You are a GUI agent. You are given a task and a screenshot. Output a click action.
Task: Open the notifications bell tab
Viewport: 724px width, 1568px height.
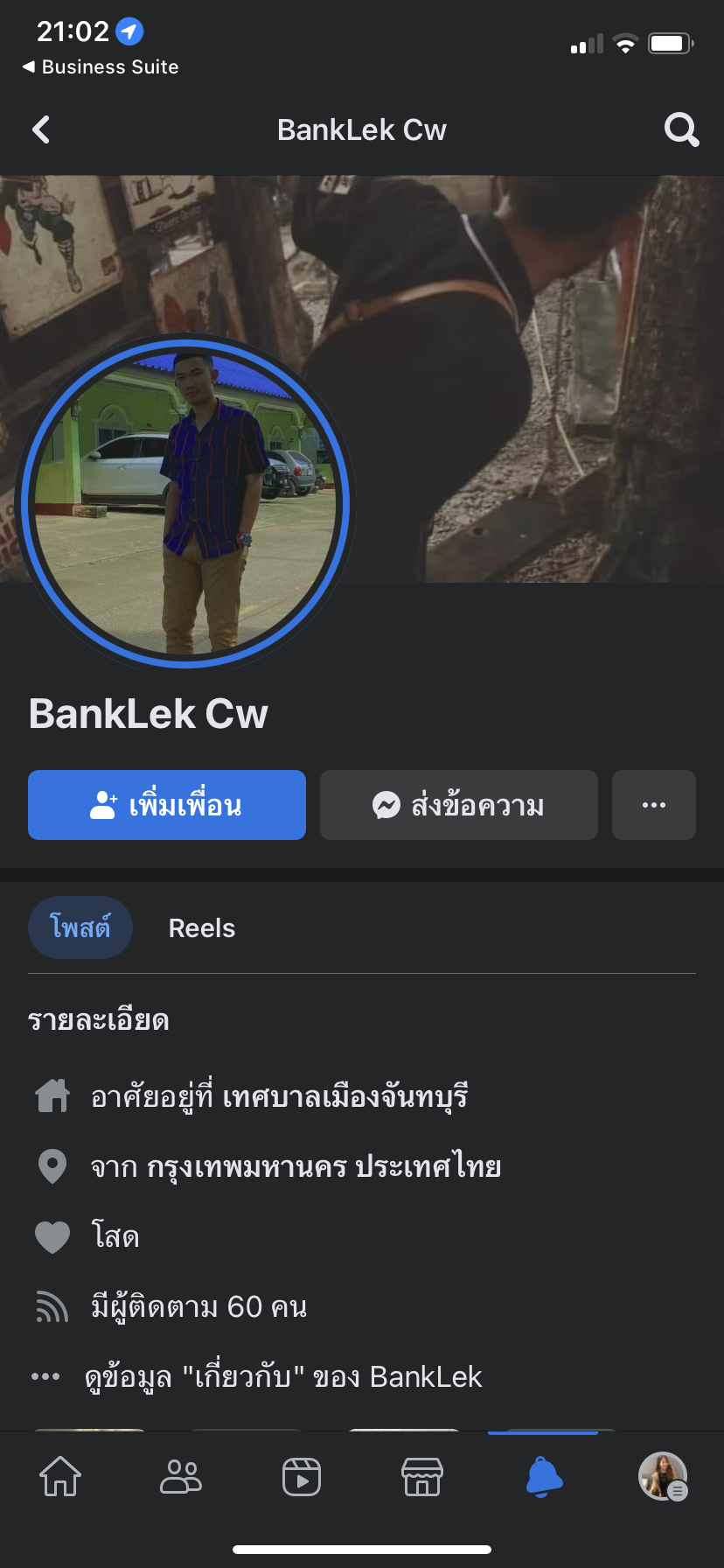point(543,1477)
